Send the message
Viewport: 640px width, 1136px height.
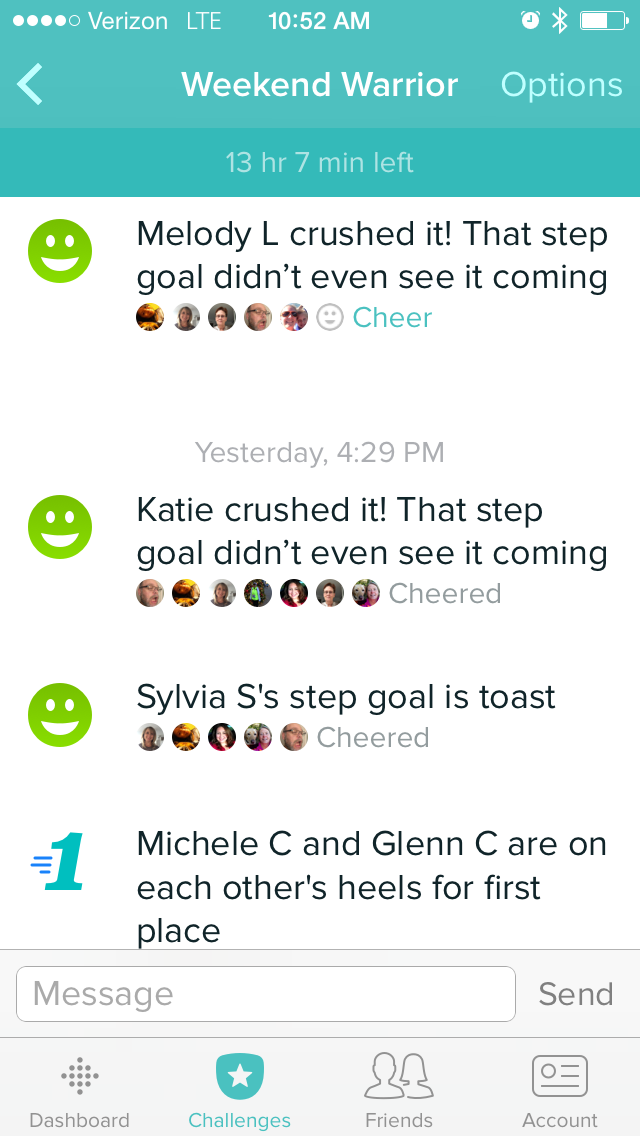575,994
